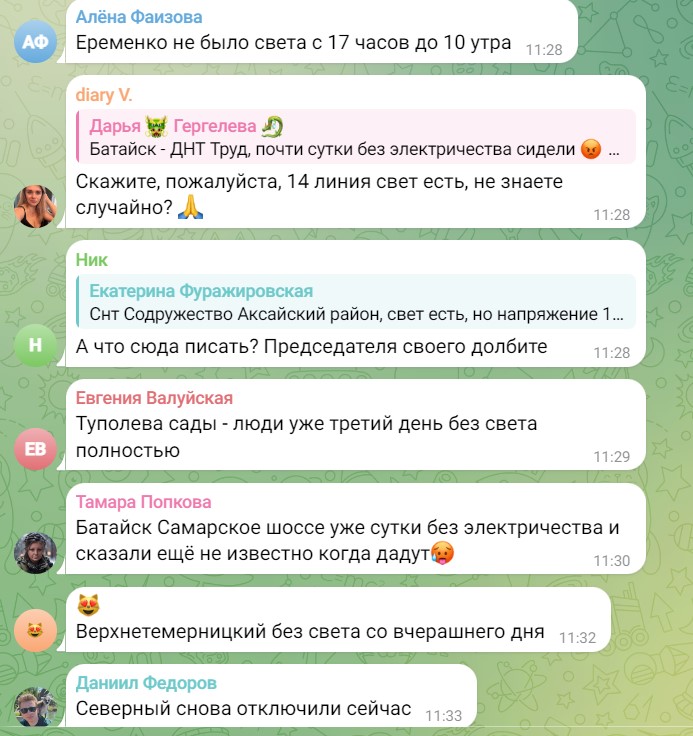Screen dimensions: 693x736
Task: Open Алёна Фаизова's avatar АФ
Action: tap(35, 41)
